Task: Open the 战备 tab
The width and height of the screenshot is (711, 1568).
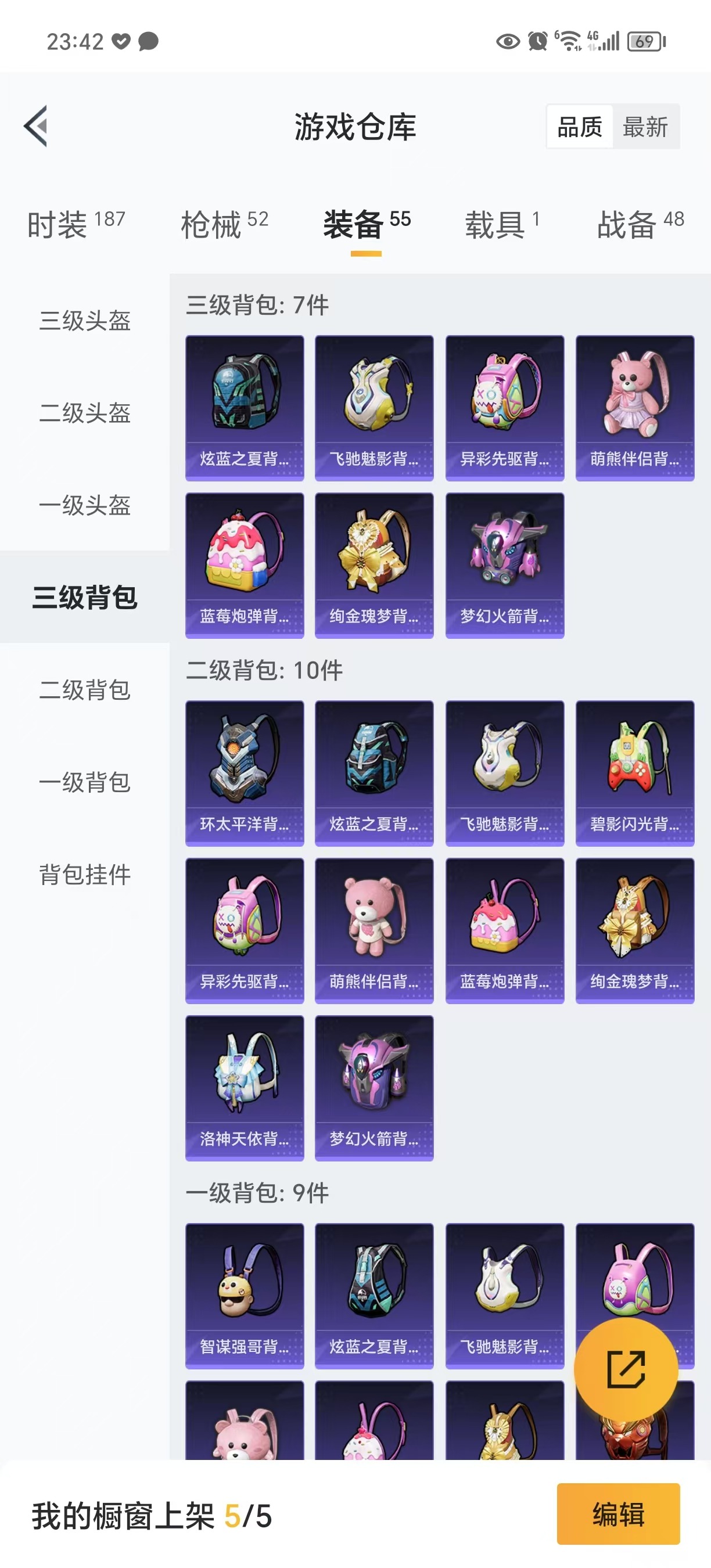Action: pos(640,224)
